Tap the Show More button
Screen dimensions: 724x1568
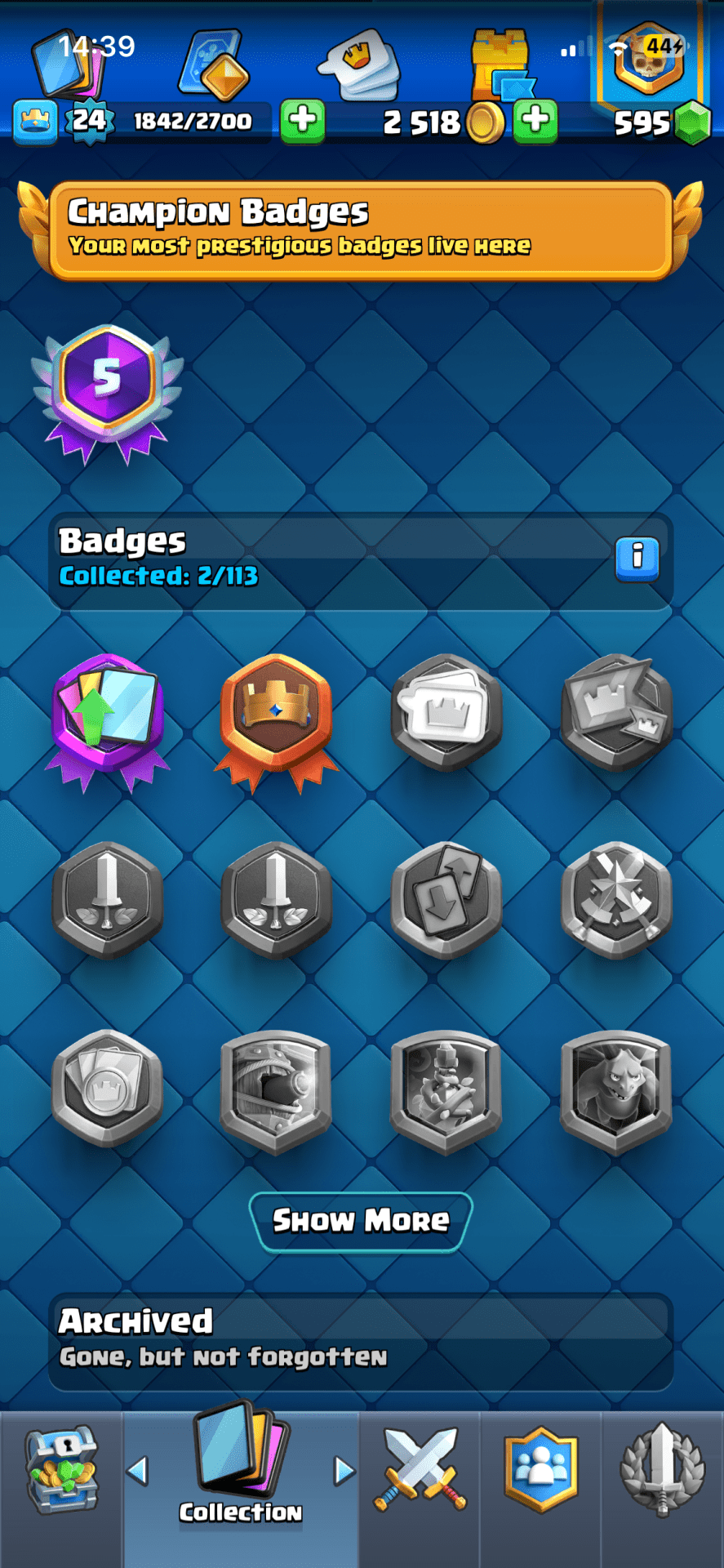[x=361, y=1221]
